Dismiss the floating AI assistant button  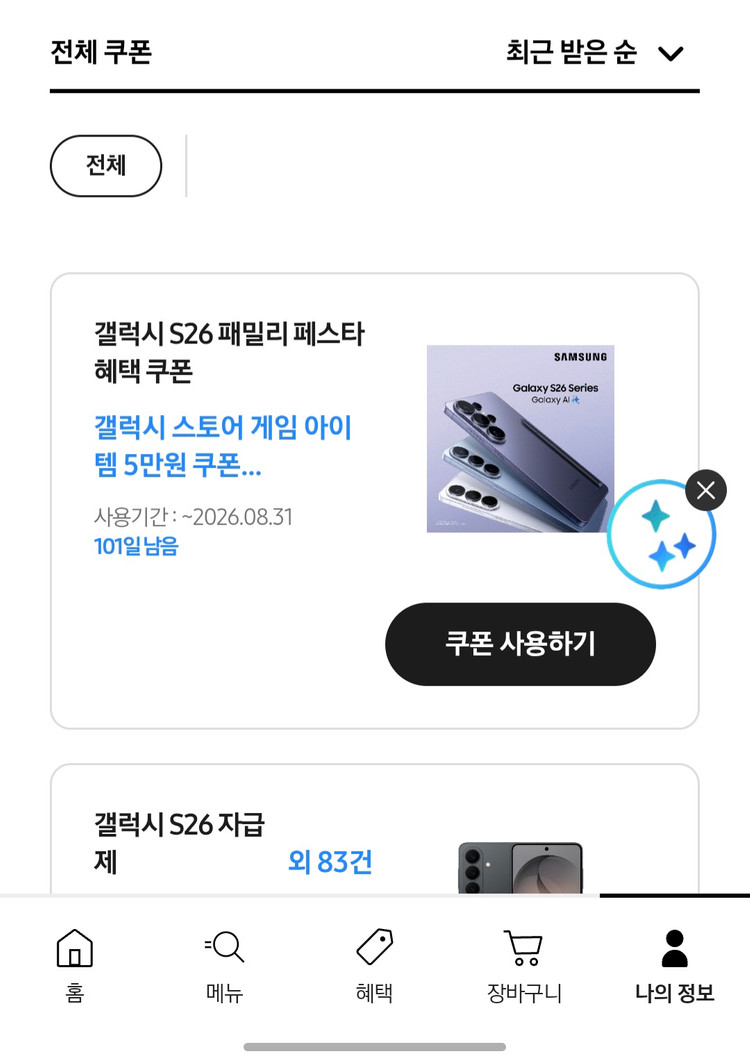(705, 490)
